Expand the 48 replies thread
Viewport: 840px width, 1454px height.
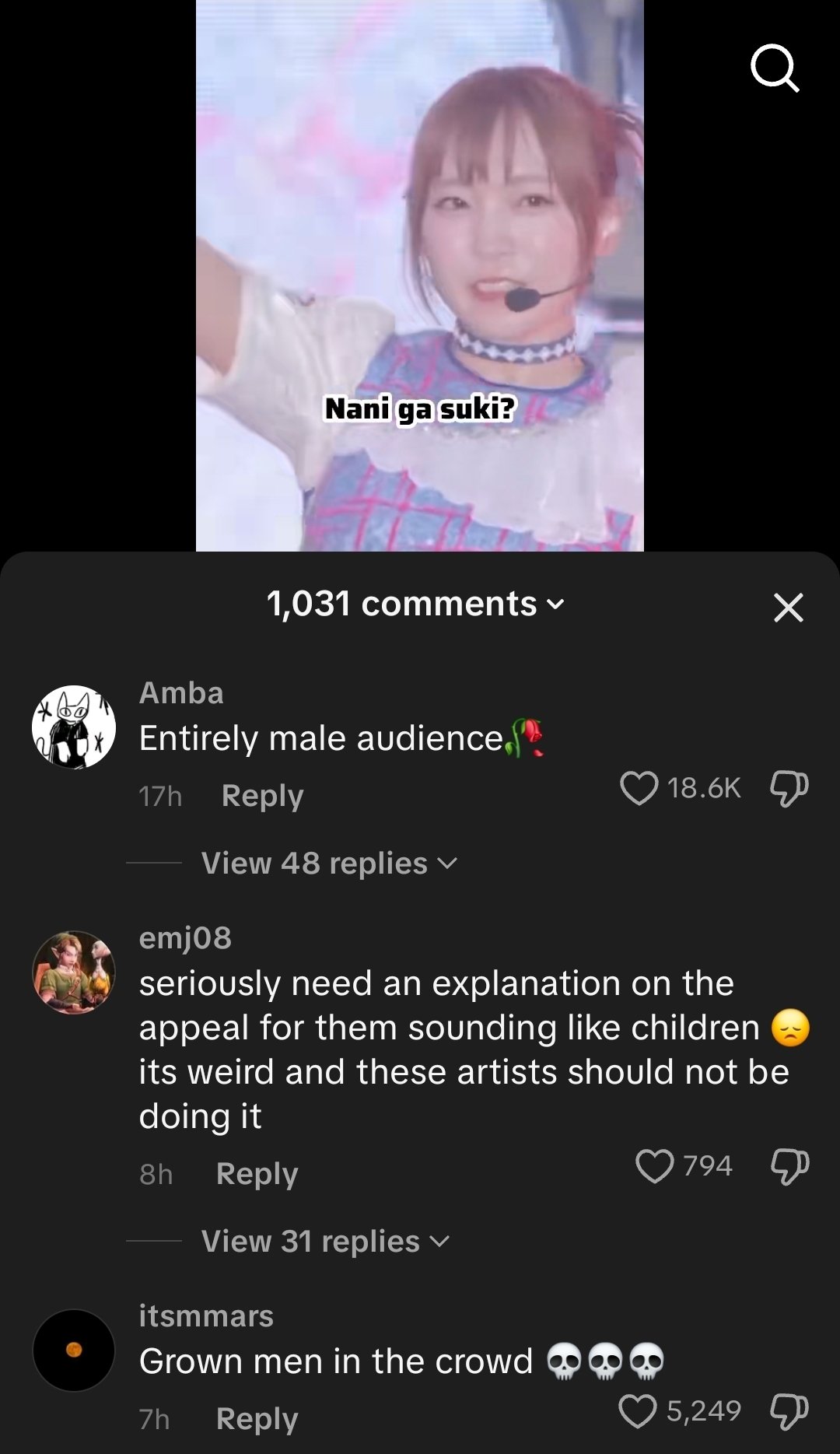(x=329, y=864)
